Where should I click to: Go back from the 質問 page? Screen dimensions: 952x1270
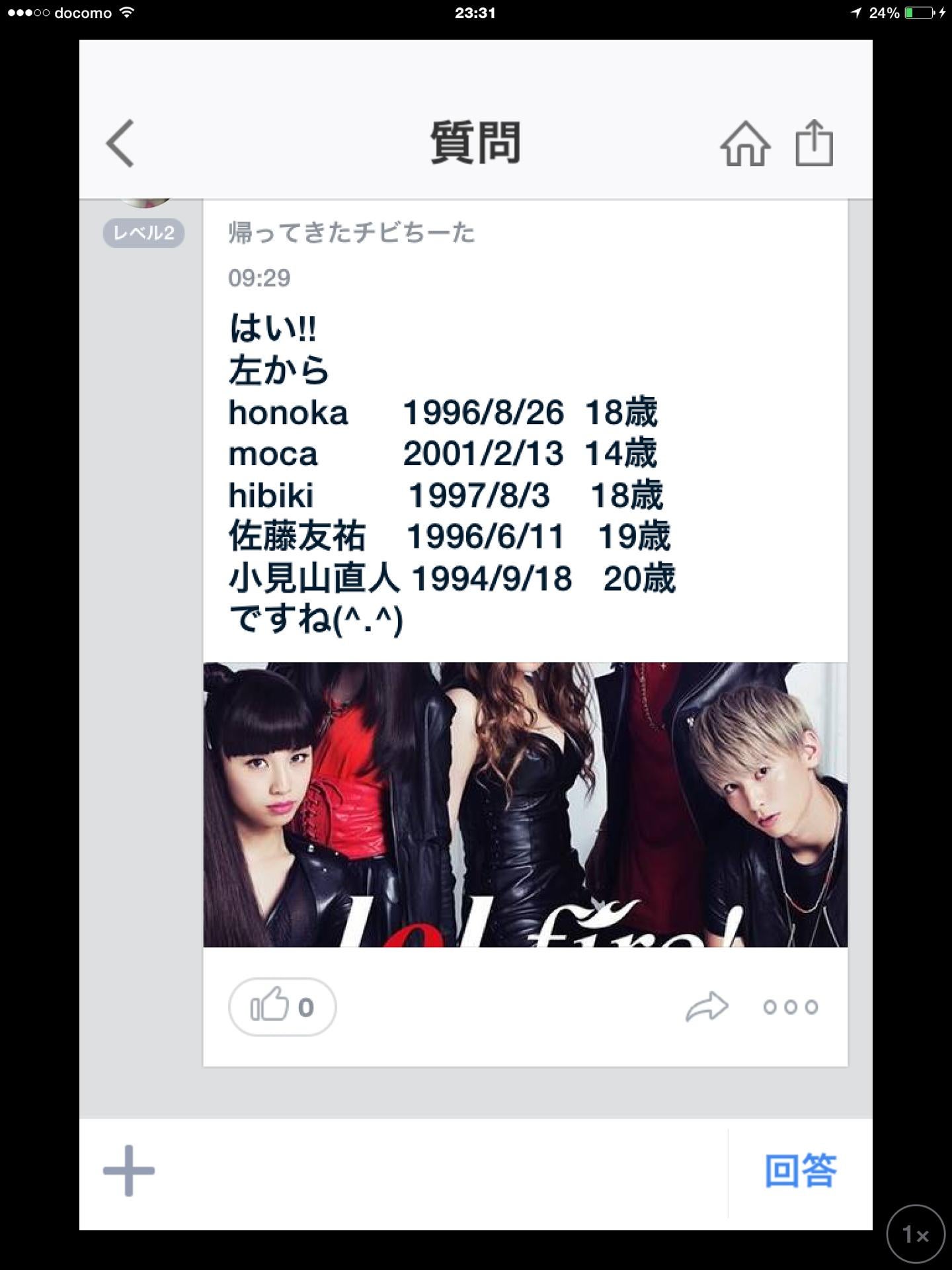120,143
